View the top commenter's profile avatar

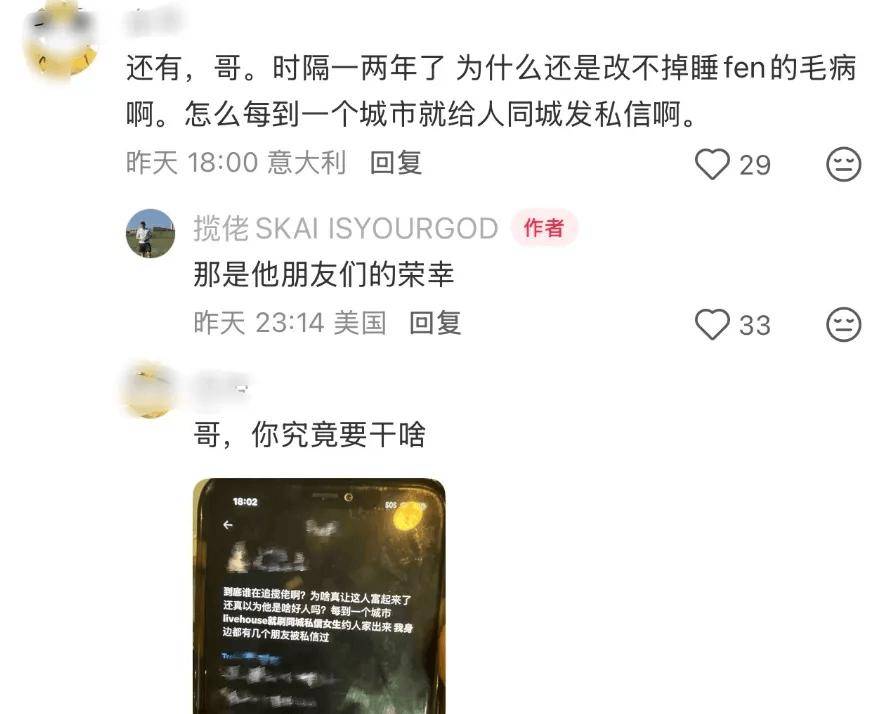[60, 40]
